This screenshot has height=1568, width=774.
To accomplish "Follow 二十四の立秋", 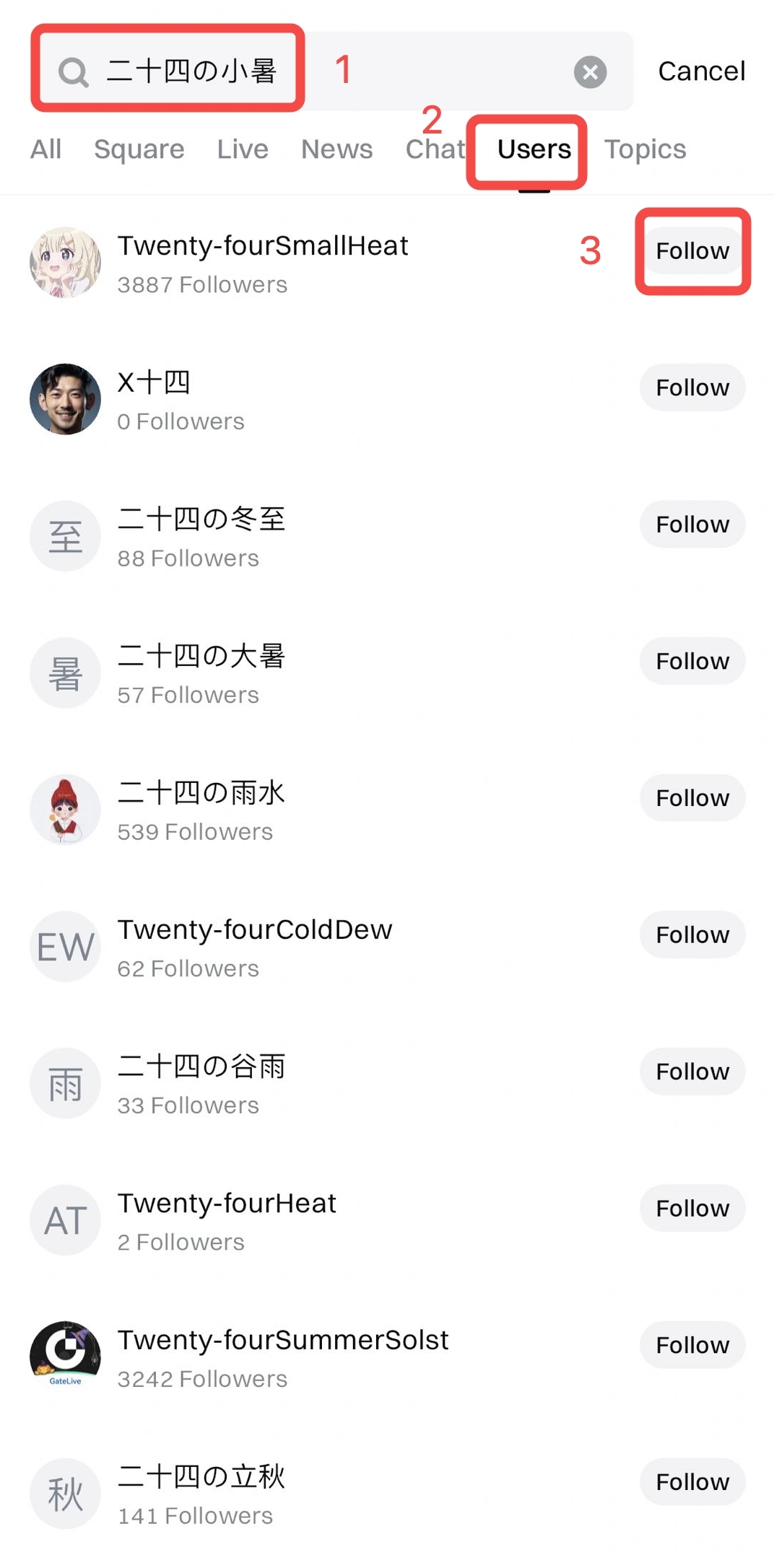I will 692,1482.
